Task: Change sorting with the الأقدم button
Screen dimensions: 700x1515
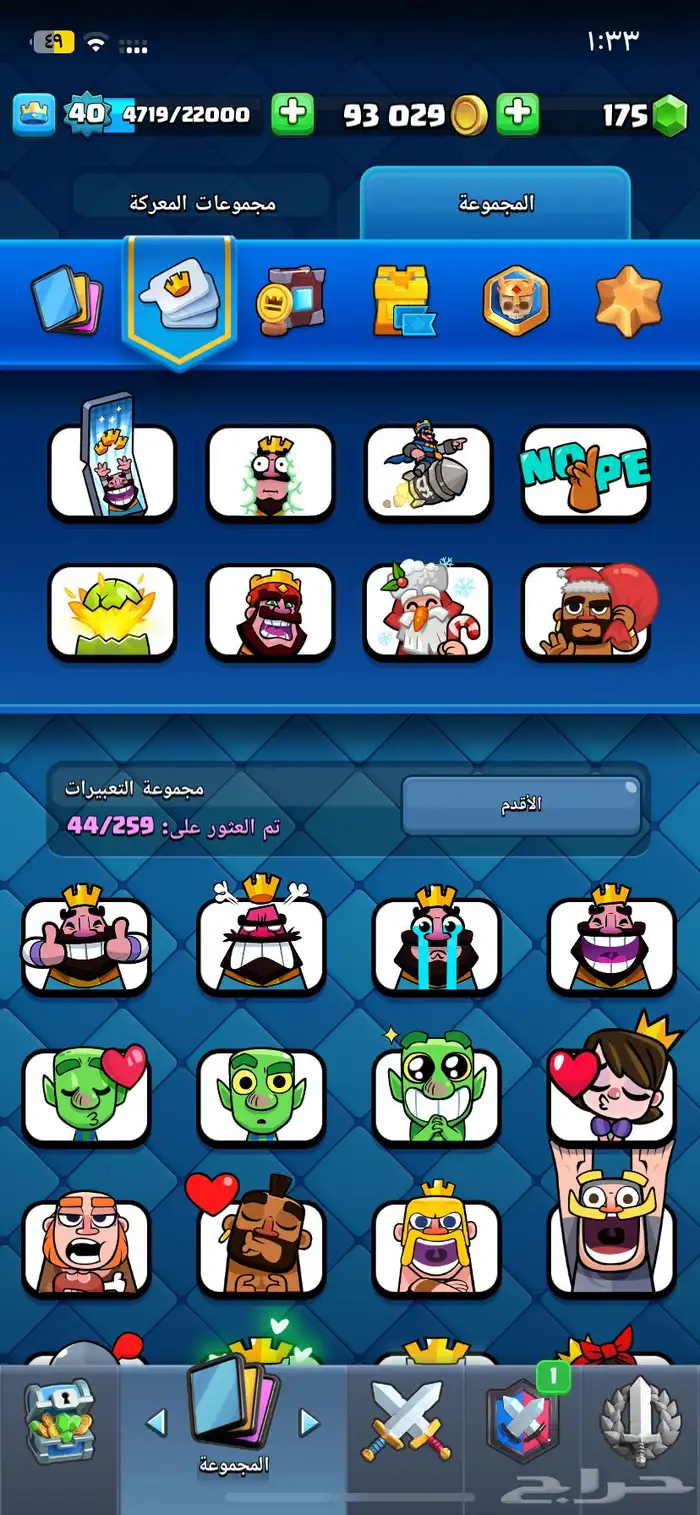Action: 521,805
